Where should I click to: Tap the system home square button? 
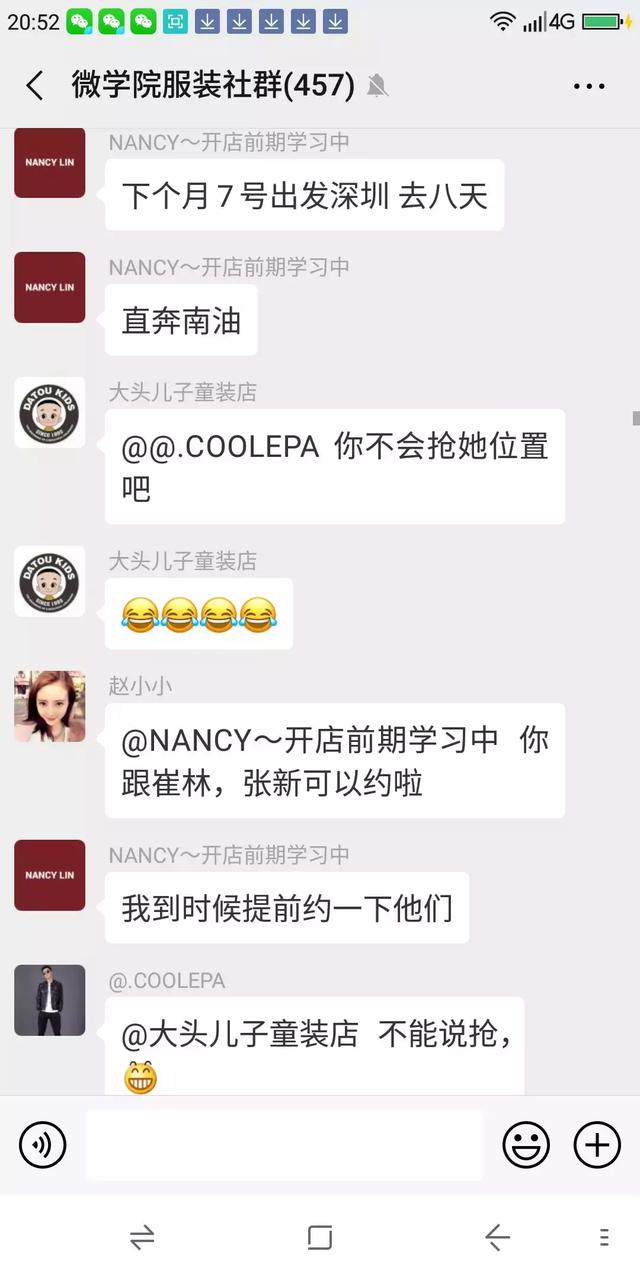[x=320, y=1238]
